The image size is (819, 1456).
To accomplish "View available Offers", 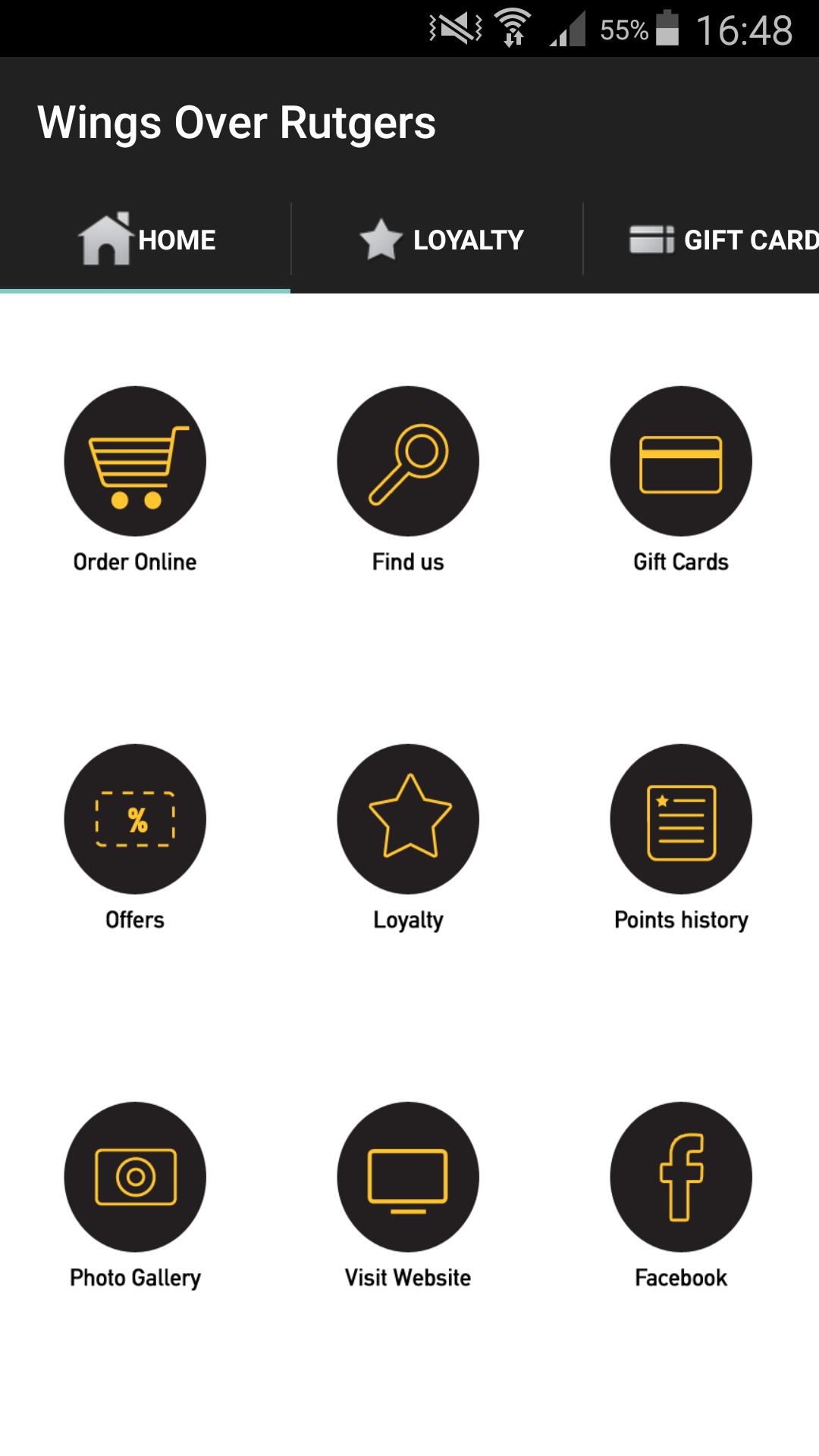I will 135,819.
